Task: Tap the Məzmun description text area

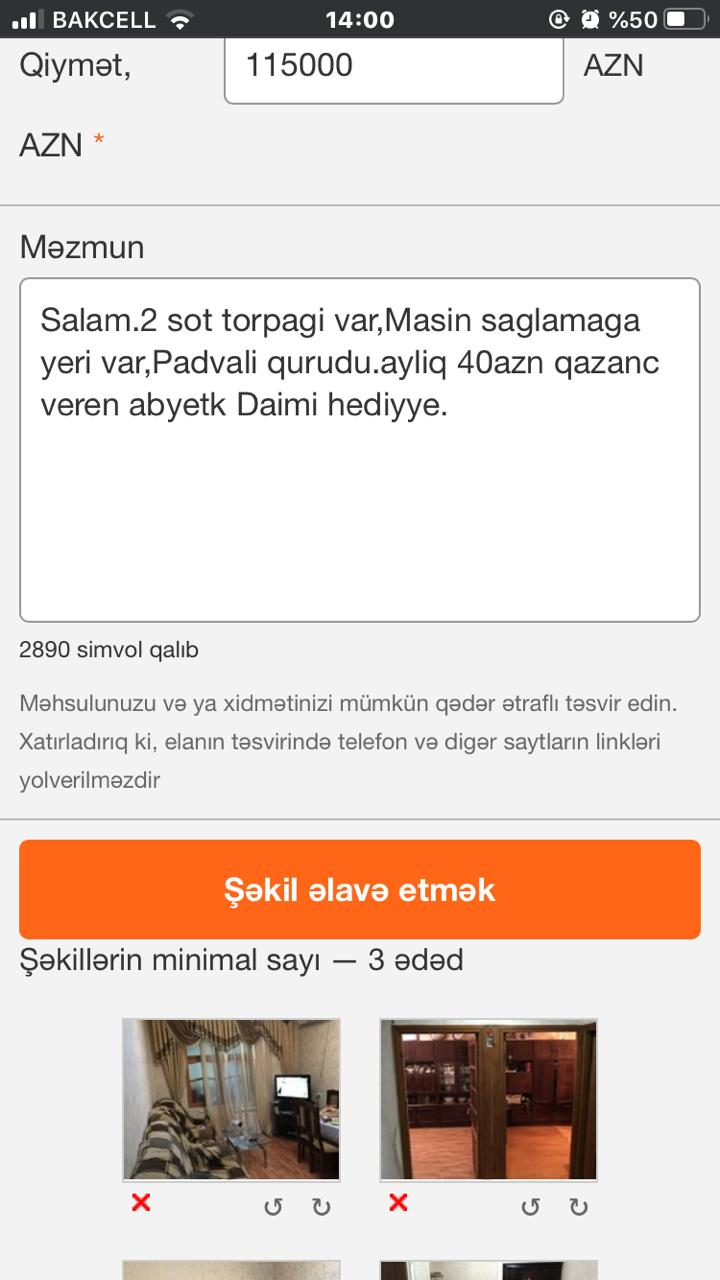Action: point(360,450)
